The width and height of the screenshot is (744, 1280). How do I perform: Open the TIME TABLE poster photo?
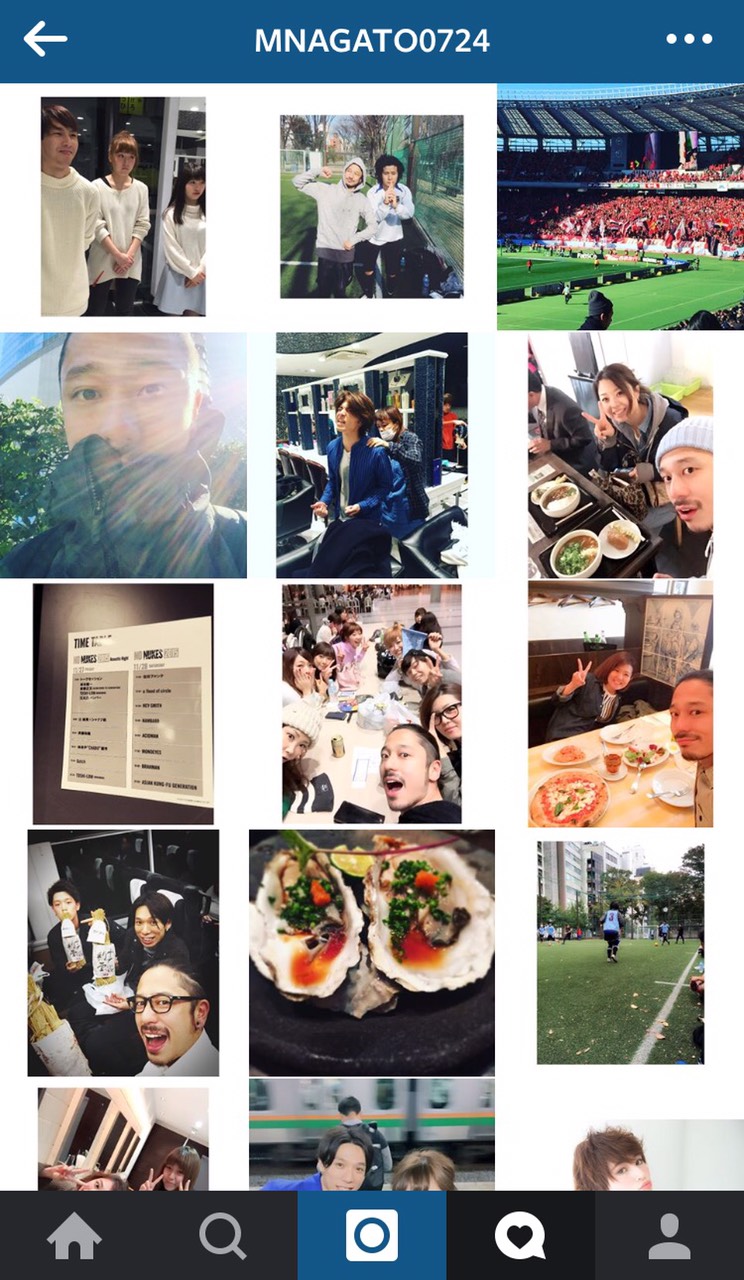[x=123, y=704]
